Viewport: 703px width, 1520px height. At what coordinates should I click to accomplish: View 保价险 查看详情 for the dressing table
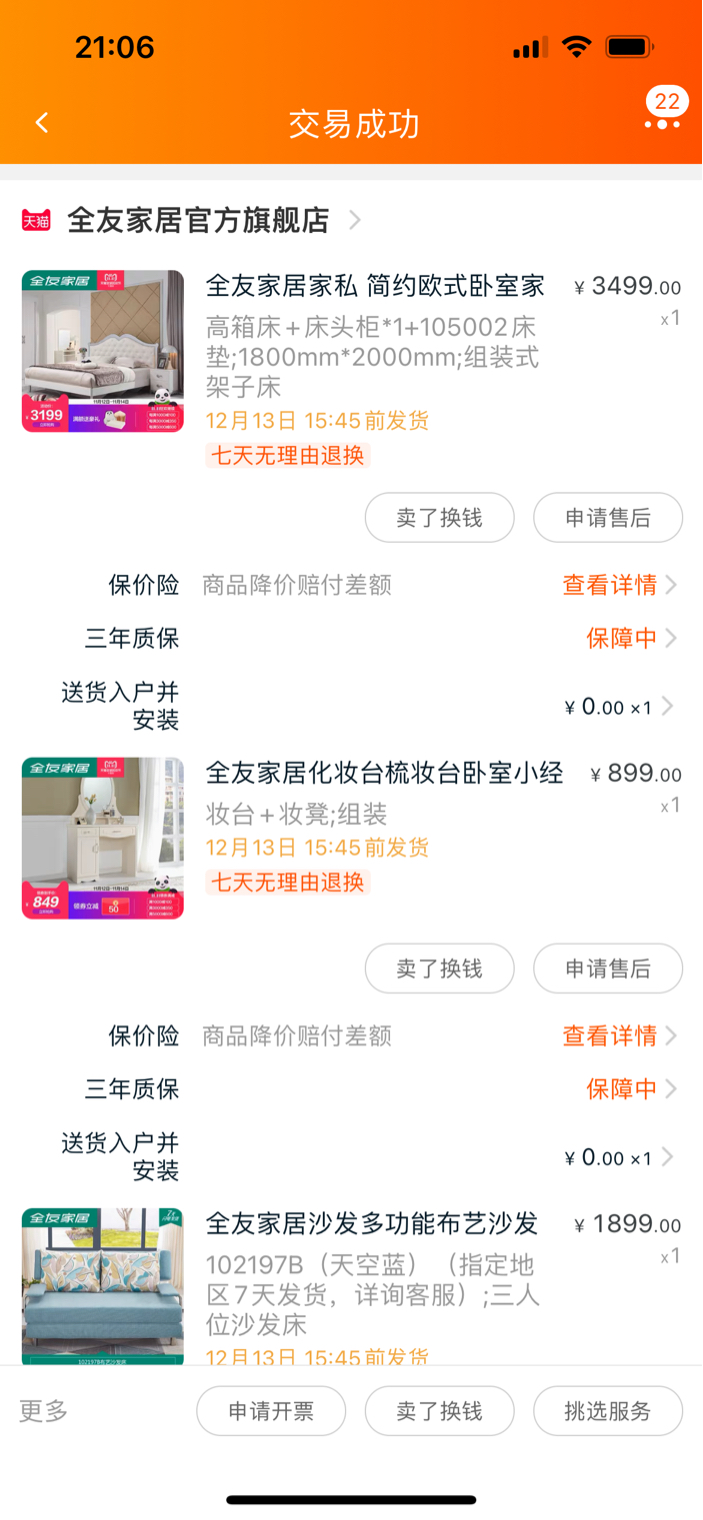[x=620, y=1035]
